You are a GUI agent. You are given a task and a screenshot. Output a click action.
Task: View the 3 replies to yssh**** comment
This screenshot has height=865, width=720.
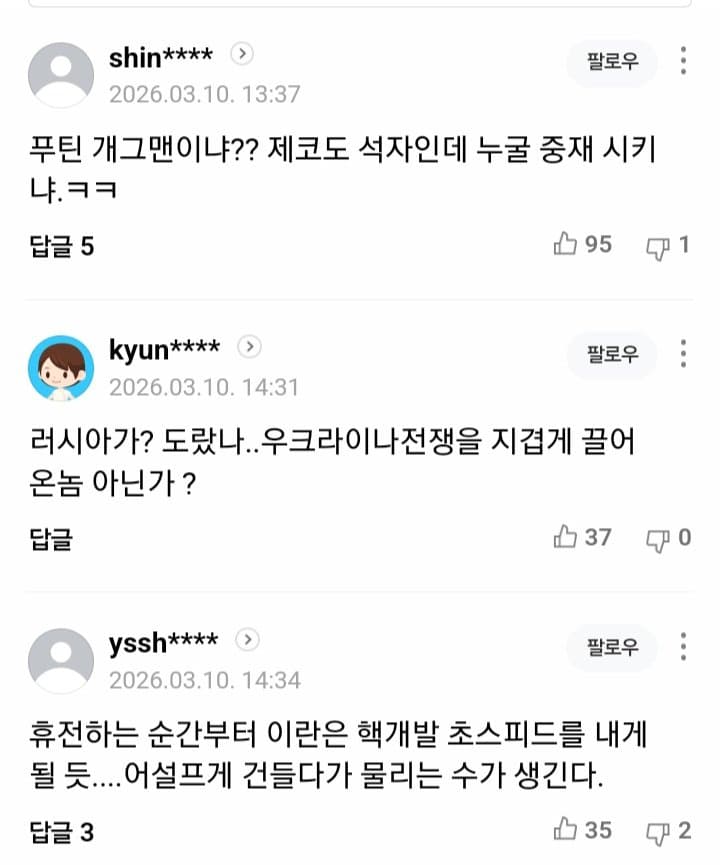click(62, 831)
